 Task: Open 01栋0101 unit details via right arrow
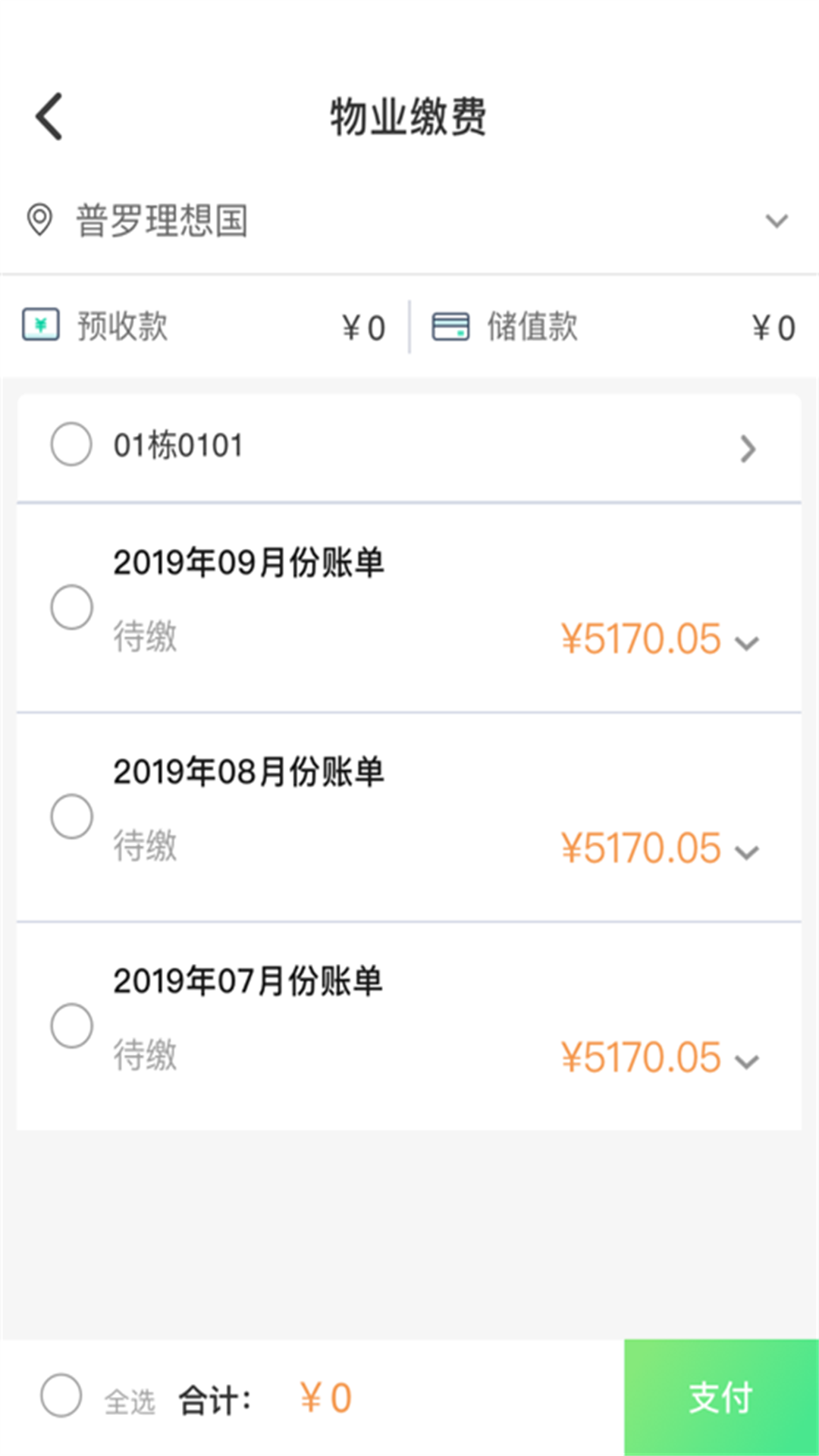pyautogui.click(x=747, y=449)
